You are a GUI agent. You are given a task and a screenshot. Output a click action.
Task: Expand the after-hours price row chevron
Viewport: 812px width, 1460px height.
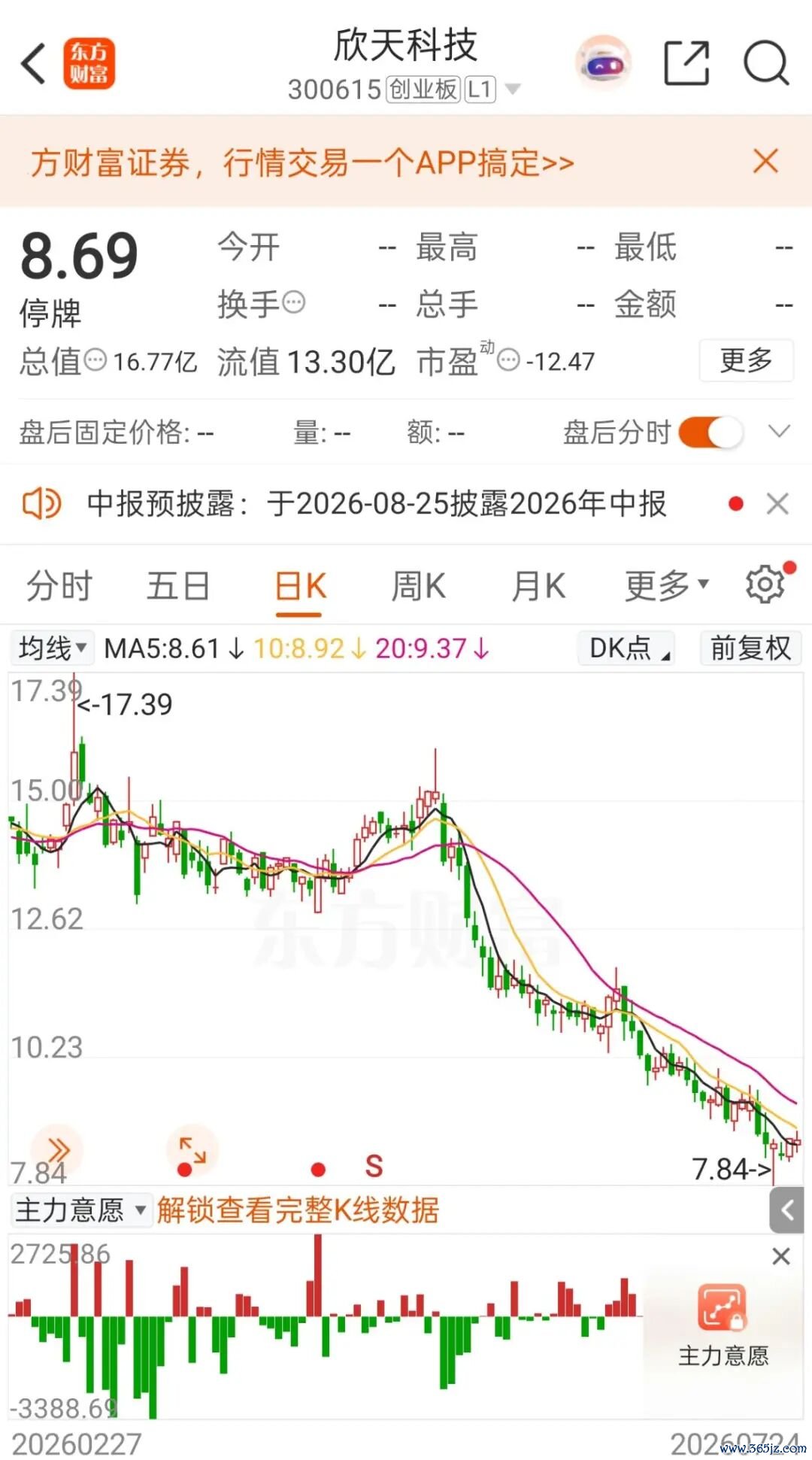coord(779,431)
